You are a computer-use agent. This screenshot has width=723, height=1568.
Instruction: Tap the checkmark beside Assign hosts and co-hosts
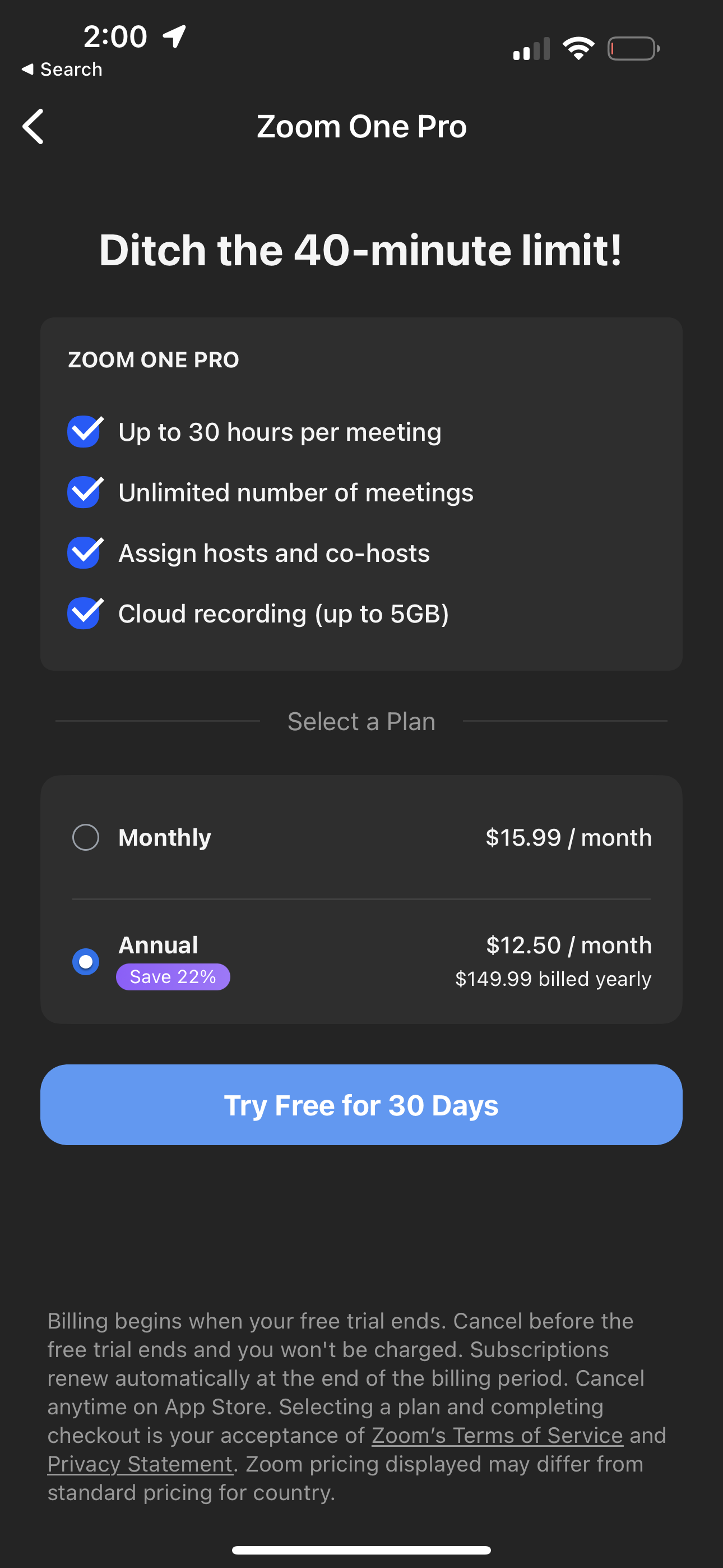coord(84,553)
